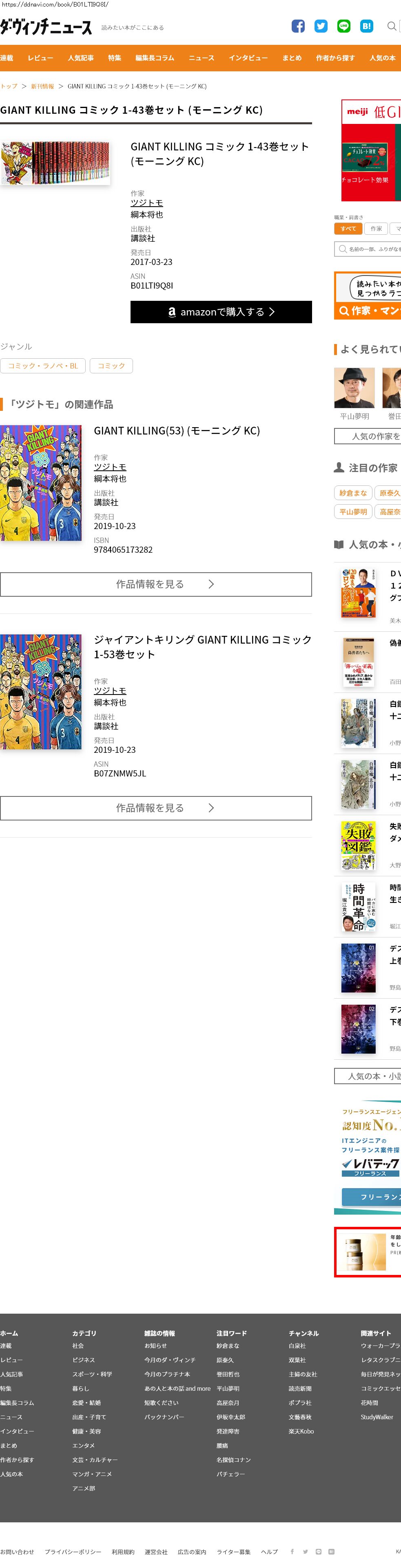Screen dimensions: 401x1568
Task: Open プライバシーポリシー footer link
Action: pyautogui.click(x=73, y=1552)
